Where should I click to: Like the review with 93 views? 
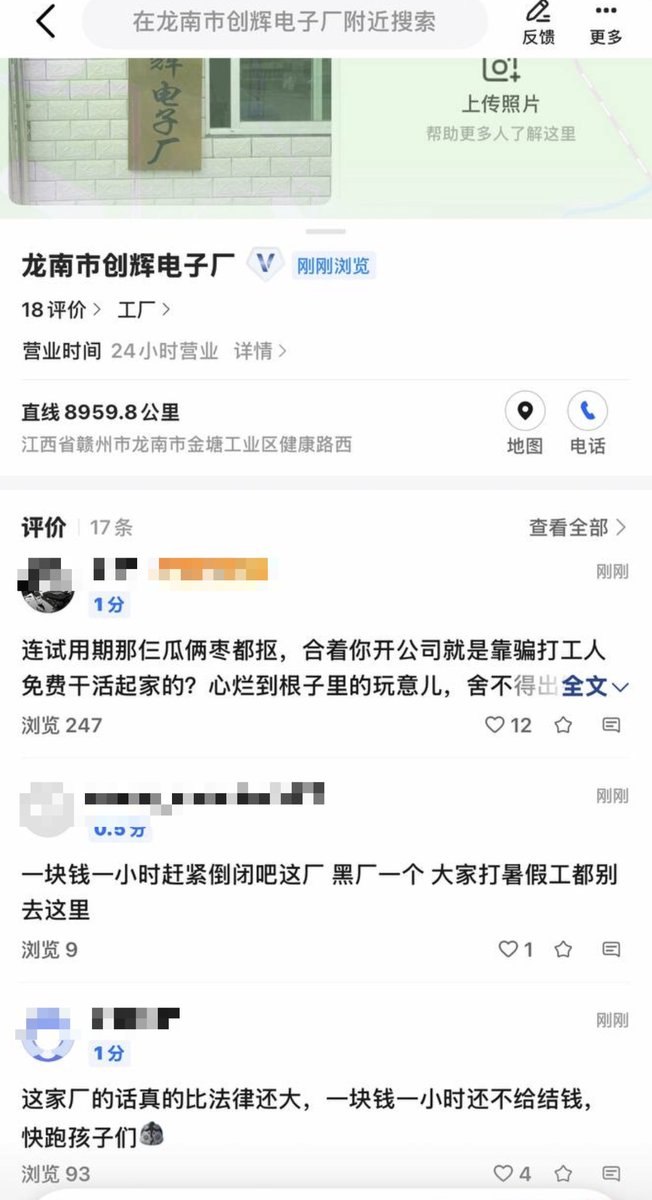[x=512, y=1173]
